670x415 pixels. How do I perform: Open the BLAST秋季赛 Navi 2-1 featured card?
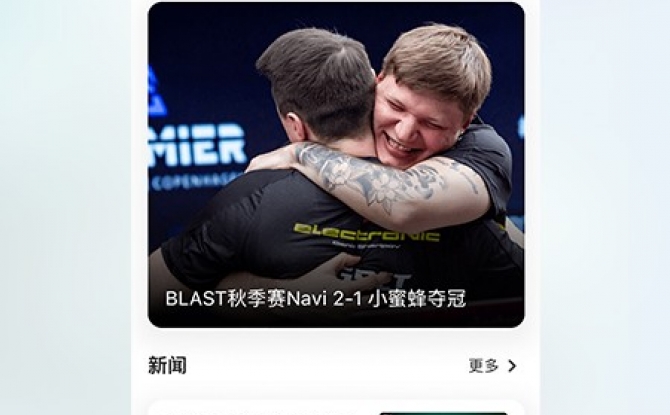pyautogui.click(x=336, y=165)
